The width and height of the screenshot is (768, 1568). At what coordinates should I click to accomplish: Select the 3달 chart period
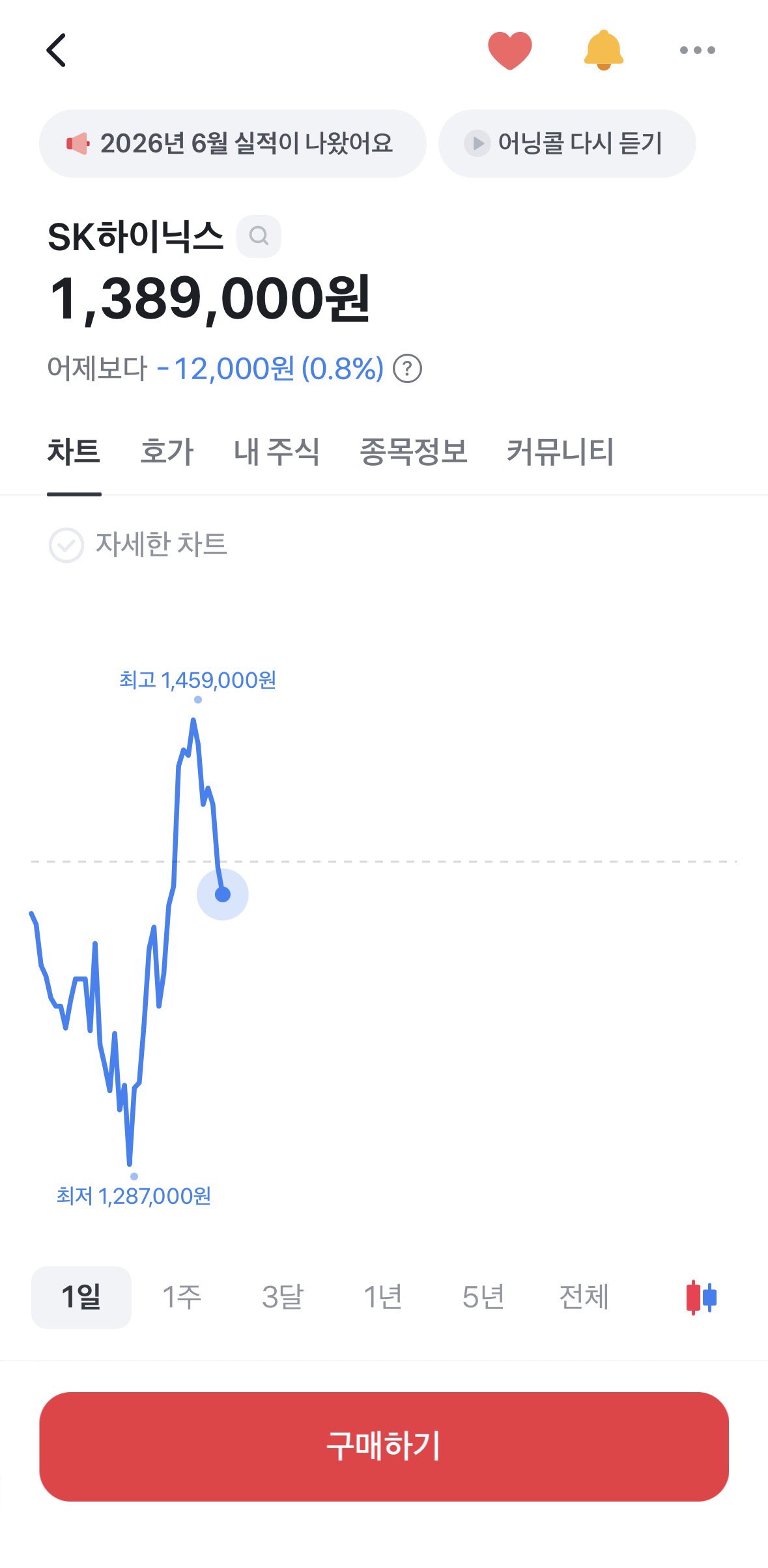(x=282, y=1297)
